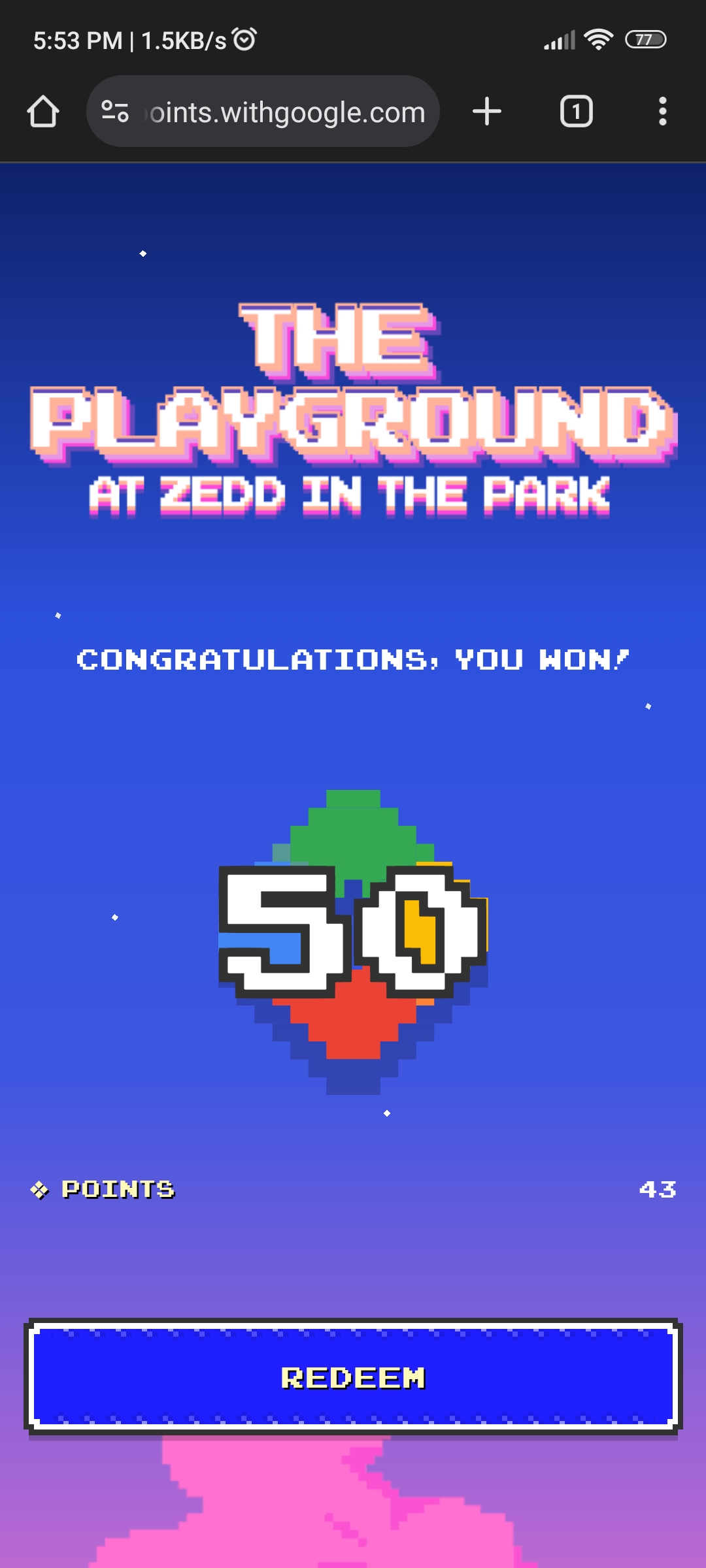This screenshot has width=706, height=1568.
Task: Open the address bar URL
Action: [x=288, y=112]
